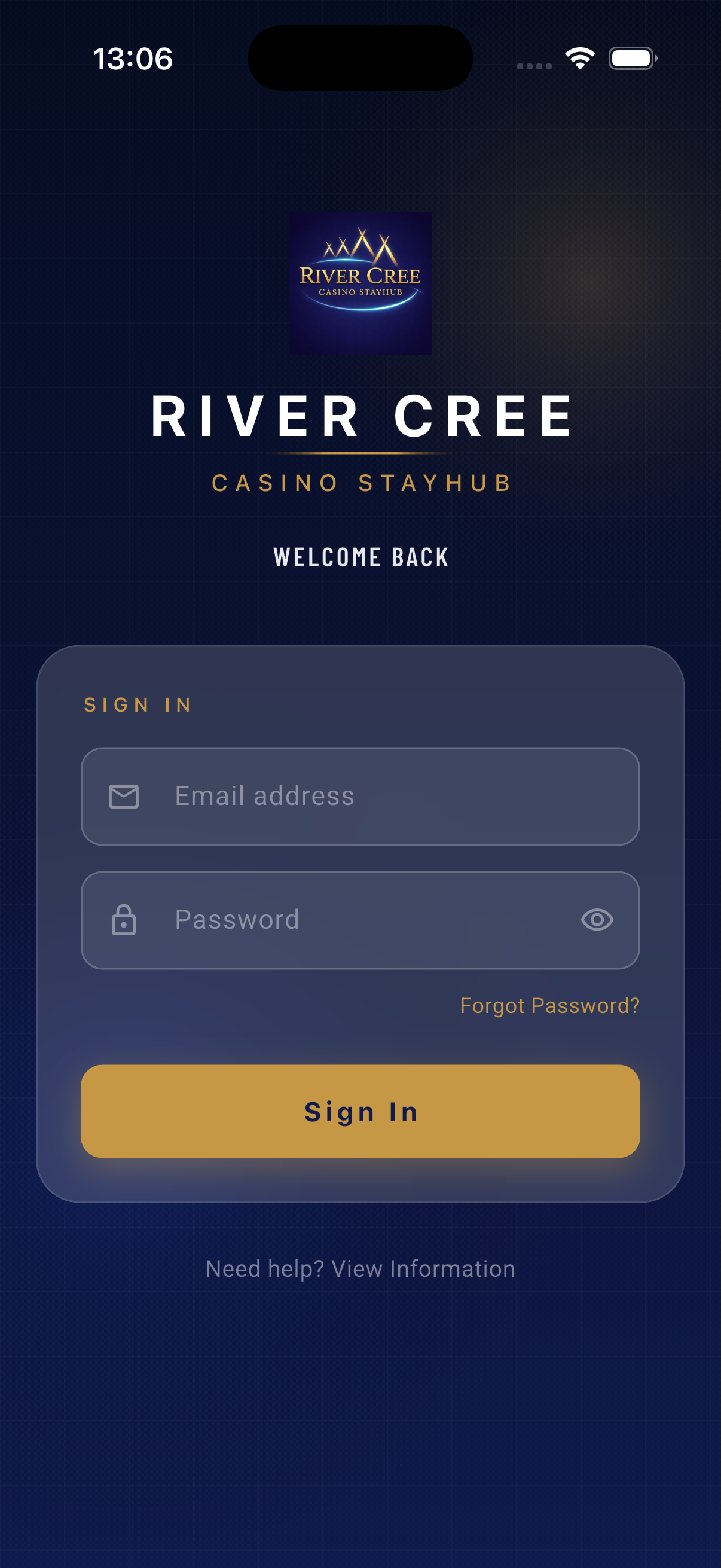
Task: Click the padlock icon in password field
Action: [x=124, y=920]
